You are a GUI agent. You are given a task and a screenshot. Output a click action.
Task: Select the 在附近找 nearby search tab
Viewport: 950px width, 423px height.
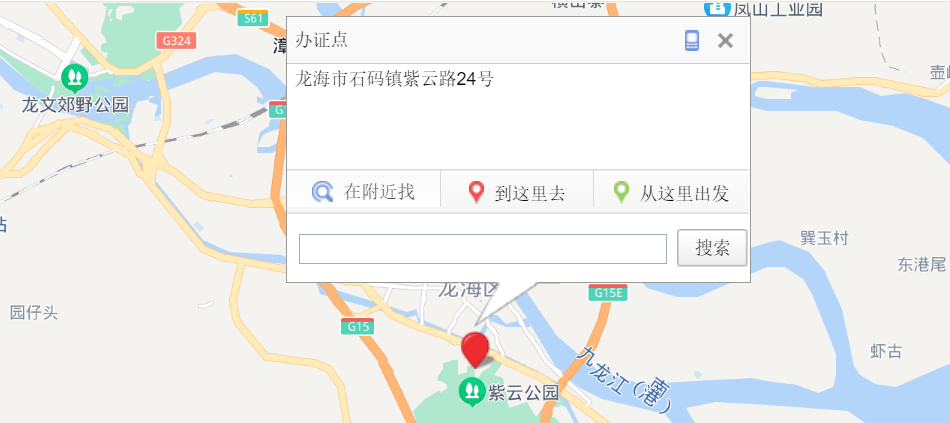click(x=363, y=191)
